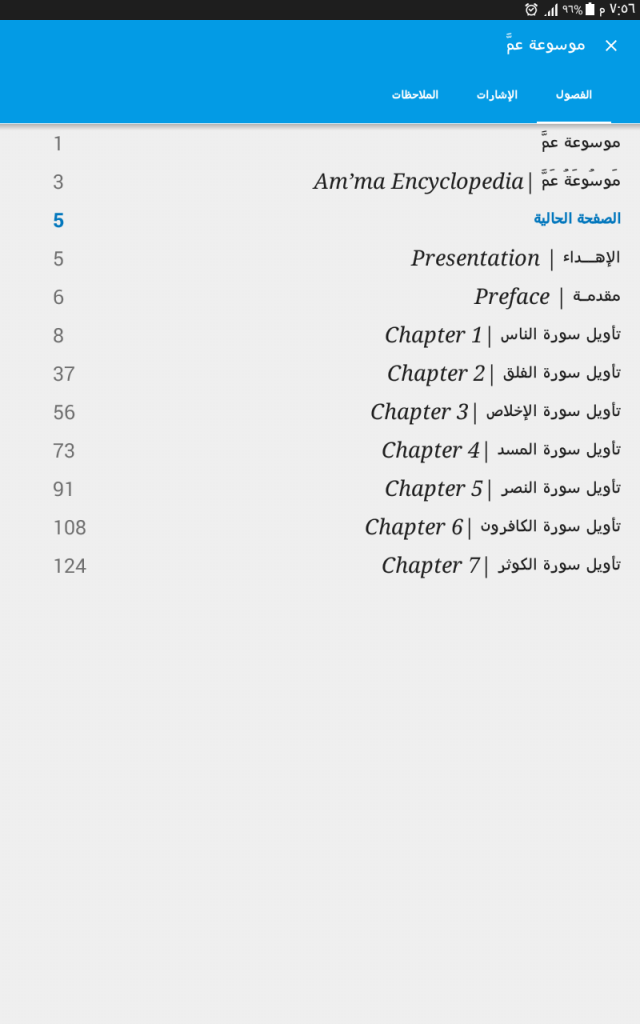The height and width of the screenshot is (1024, 640).
Task: Open Chapter 6 سورة الكافرون
Action: 320,528
